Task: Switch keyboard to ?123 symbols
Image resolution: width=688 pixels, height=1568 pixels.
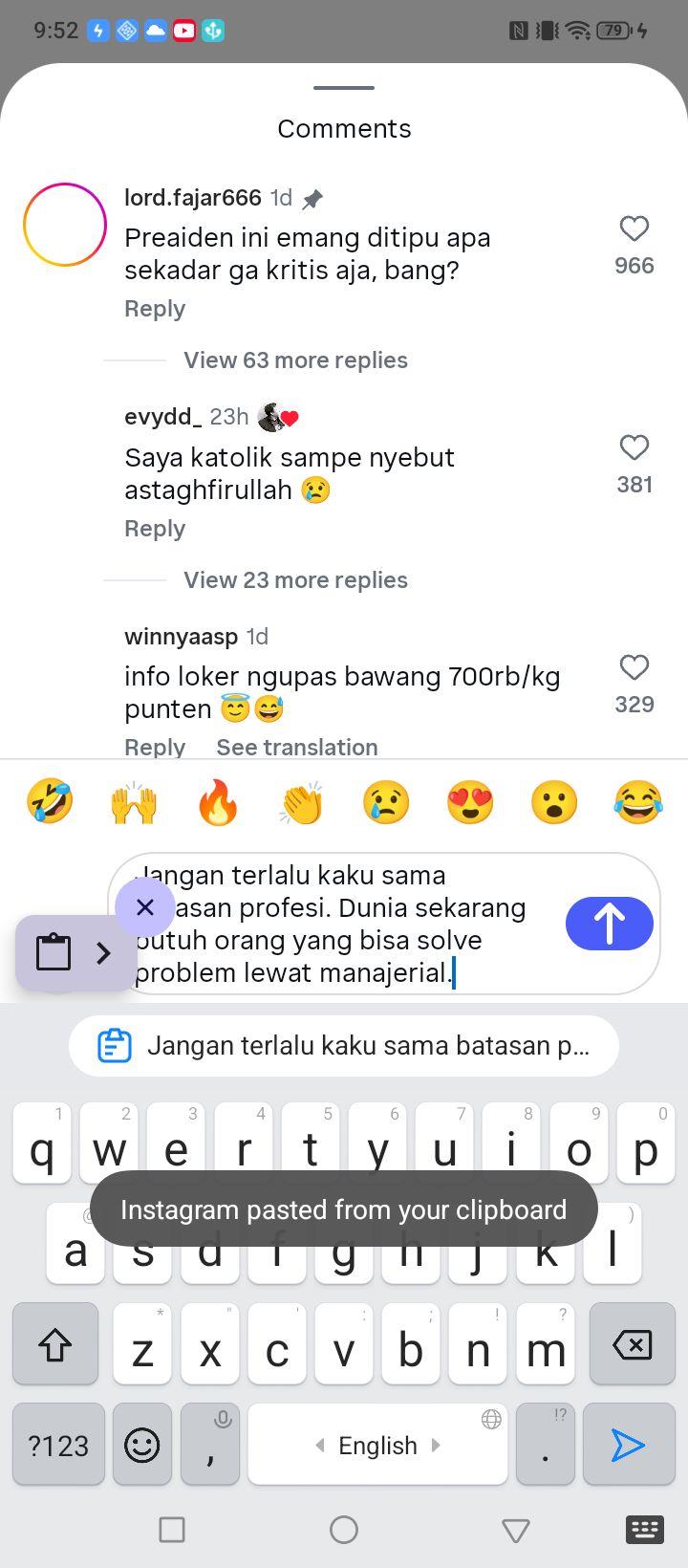Action: (58, 1445)
